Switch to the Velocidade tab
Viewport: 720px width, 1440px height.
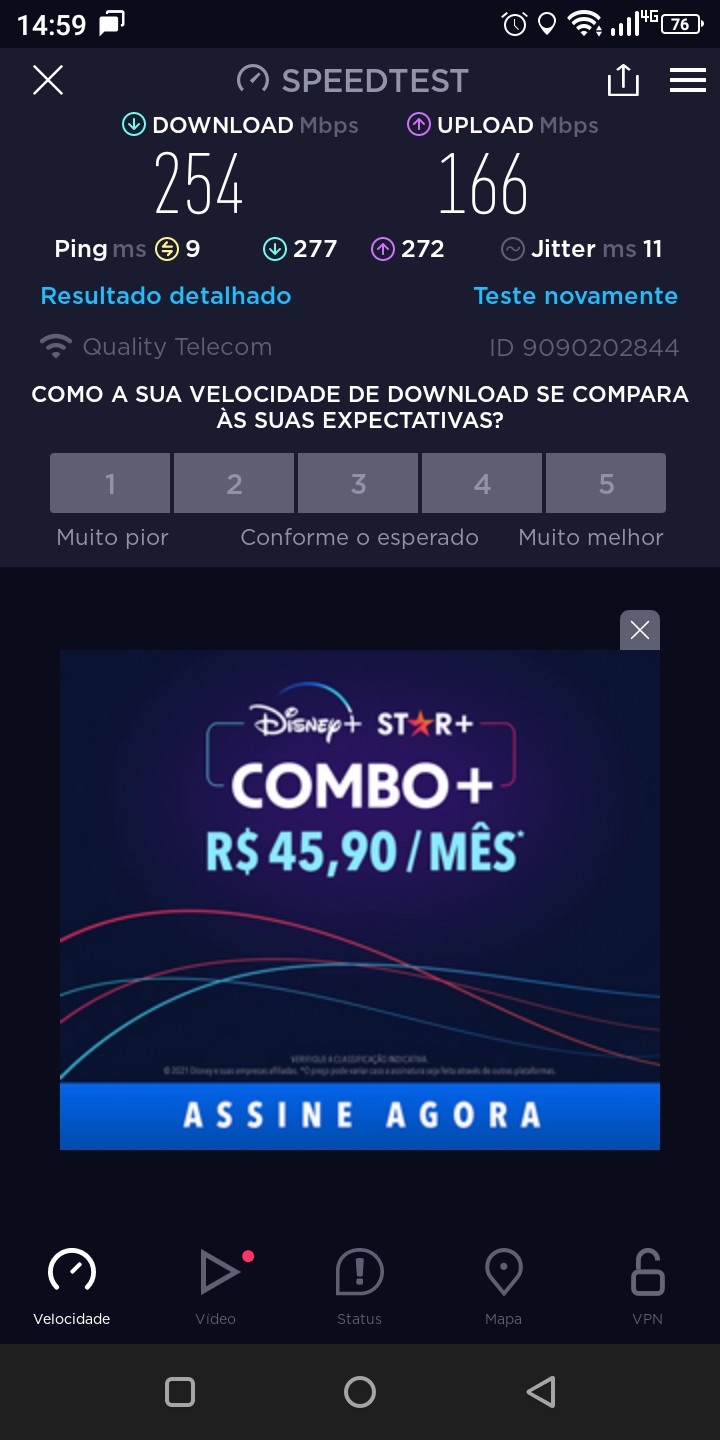(x=72, y=1287)
